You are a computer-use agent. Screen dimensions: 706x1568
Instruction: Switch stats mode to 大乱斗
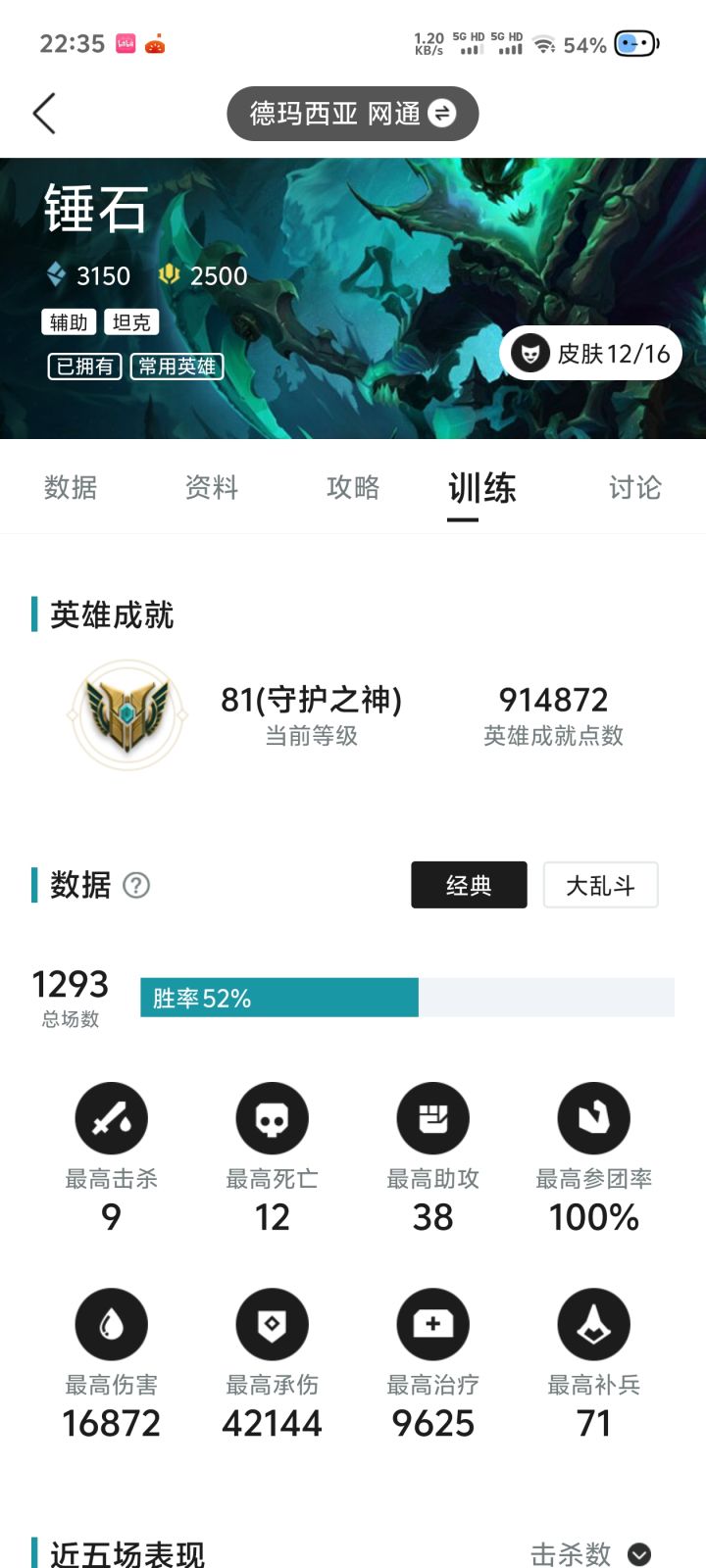coord(600,885)
